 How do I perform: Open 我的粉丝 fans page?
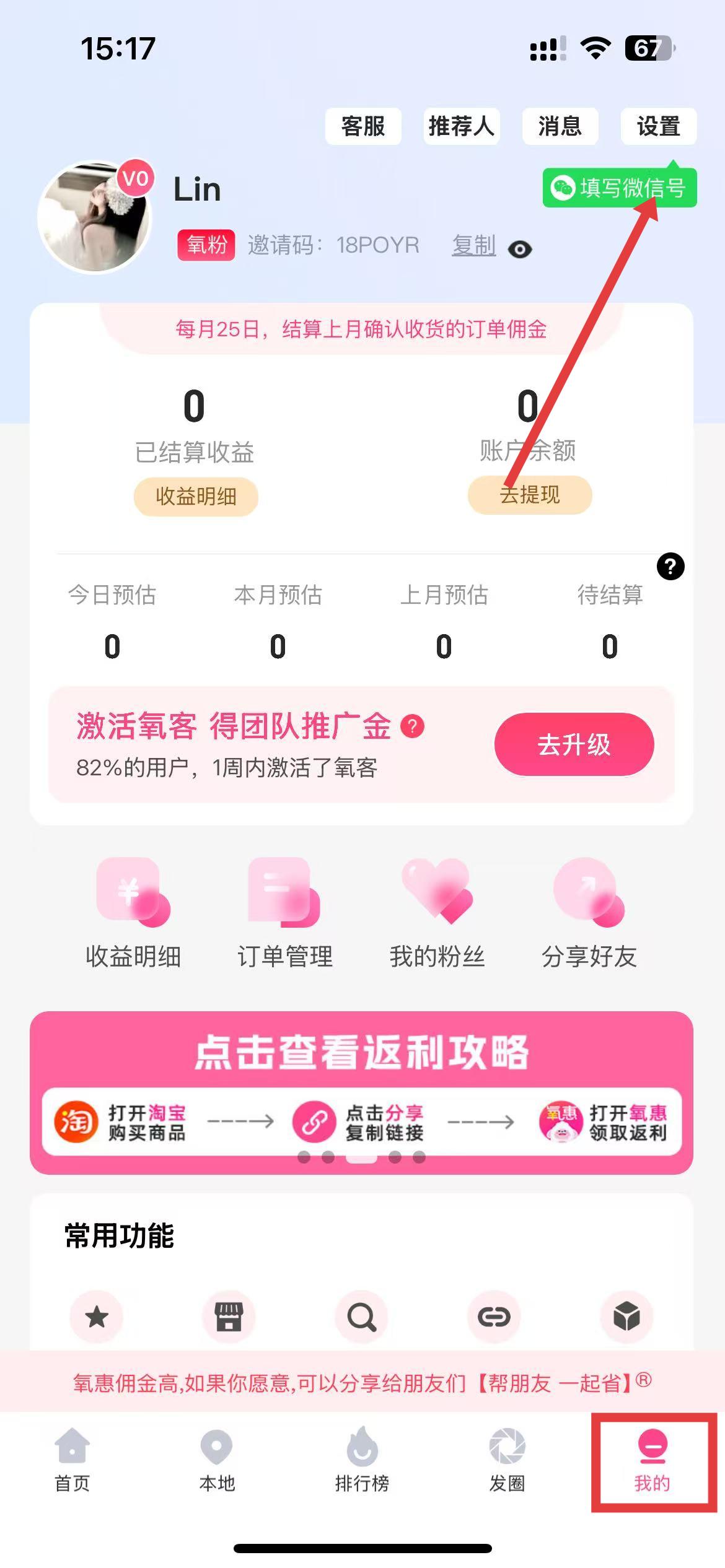coord(437,912)
